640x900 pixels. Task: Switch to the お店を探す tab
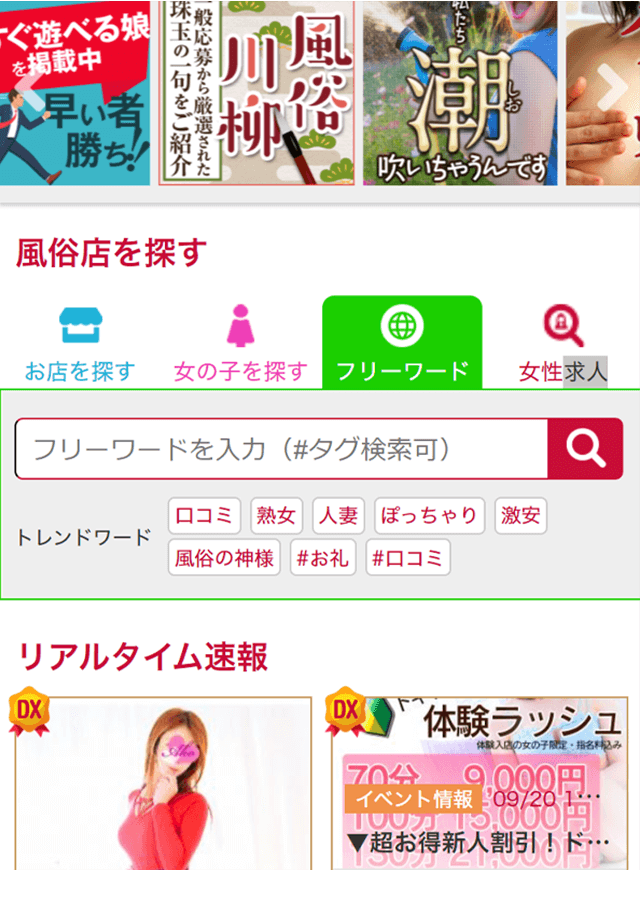tap(80, 346)
